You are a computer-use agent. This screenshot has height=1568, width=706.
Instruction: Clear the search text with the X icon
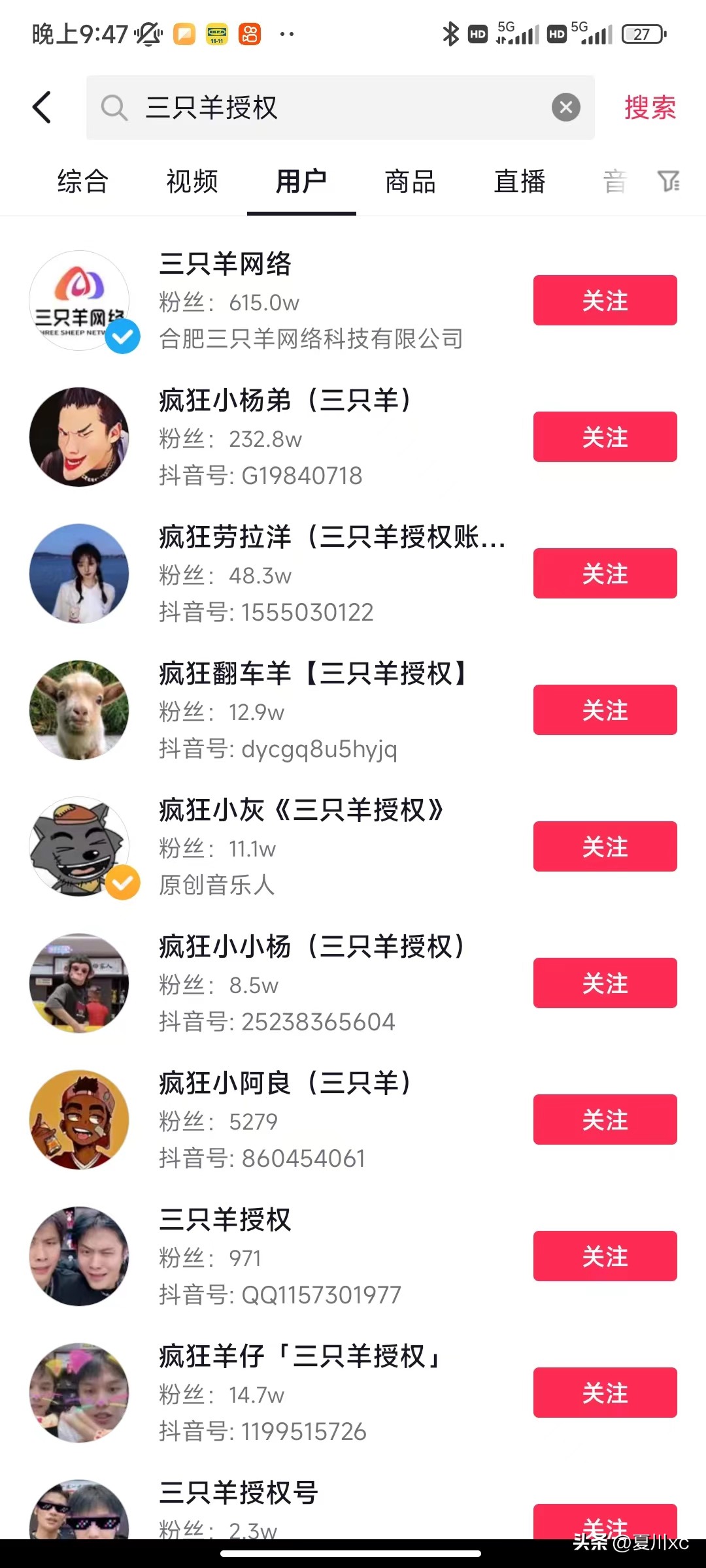(566, 107)
